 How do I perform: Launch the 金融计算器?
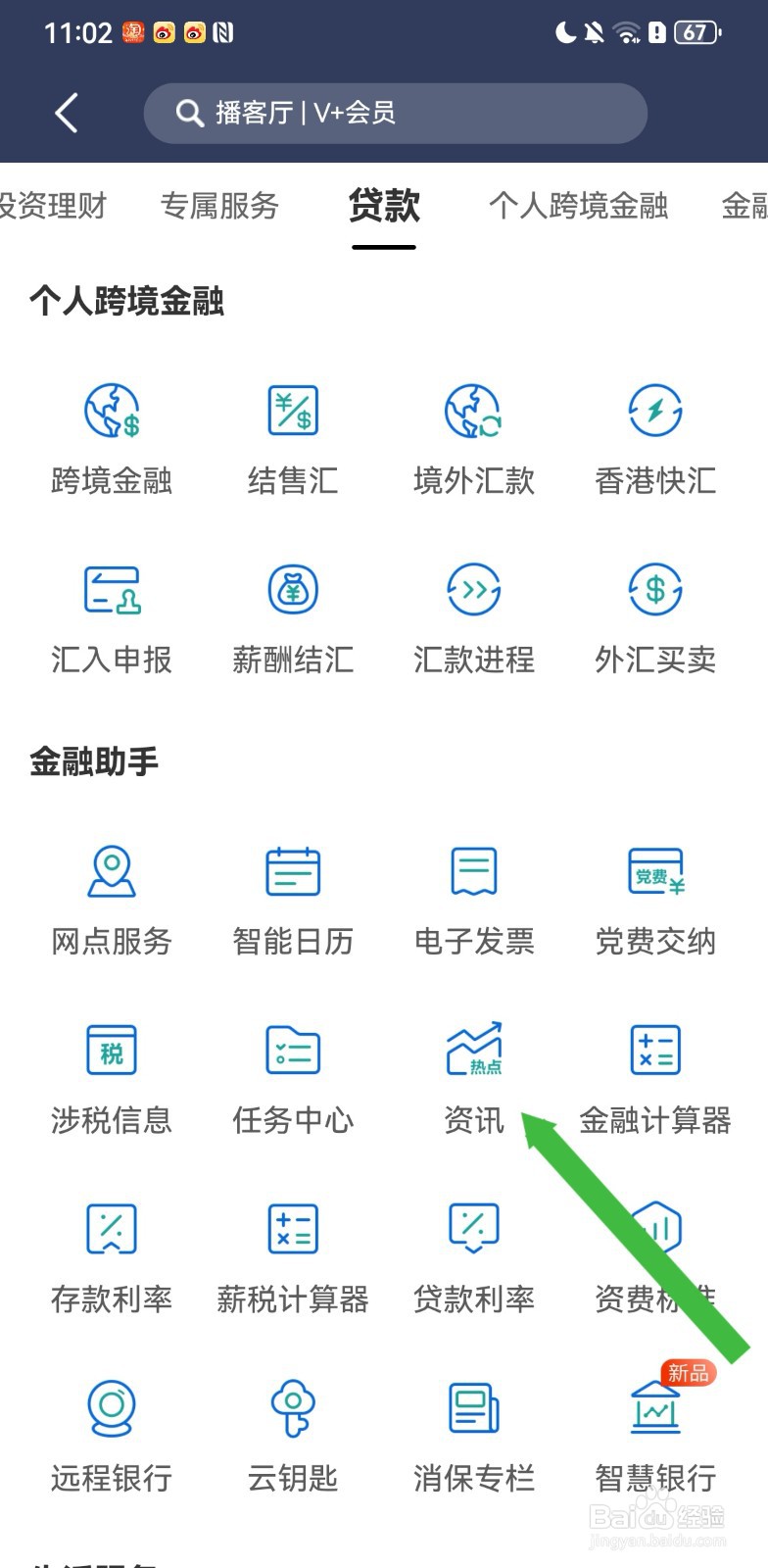[x=655, y=1076]
